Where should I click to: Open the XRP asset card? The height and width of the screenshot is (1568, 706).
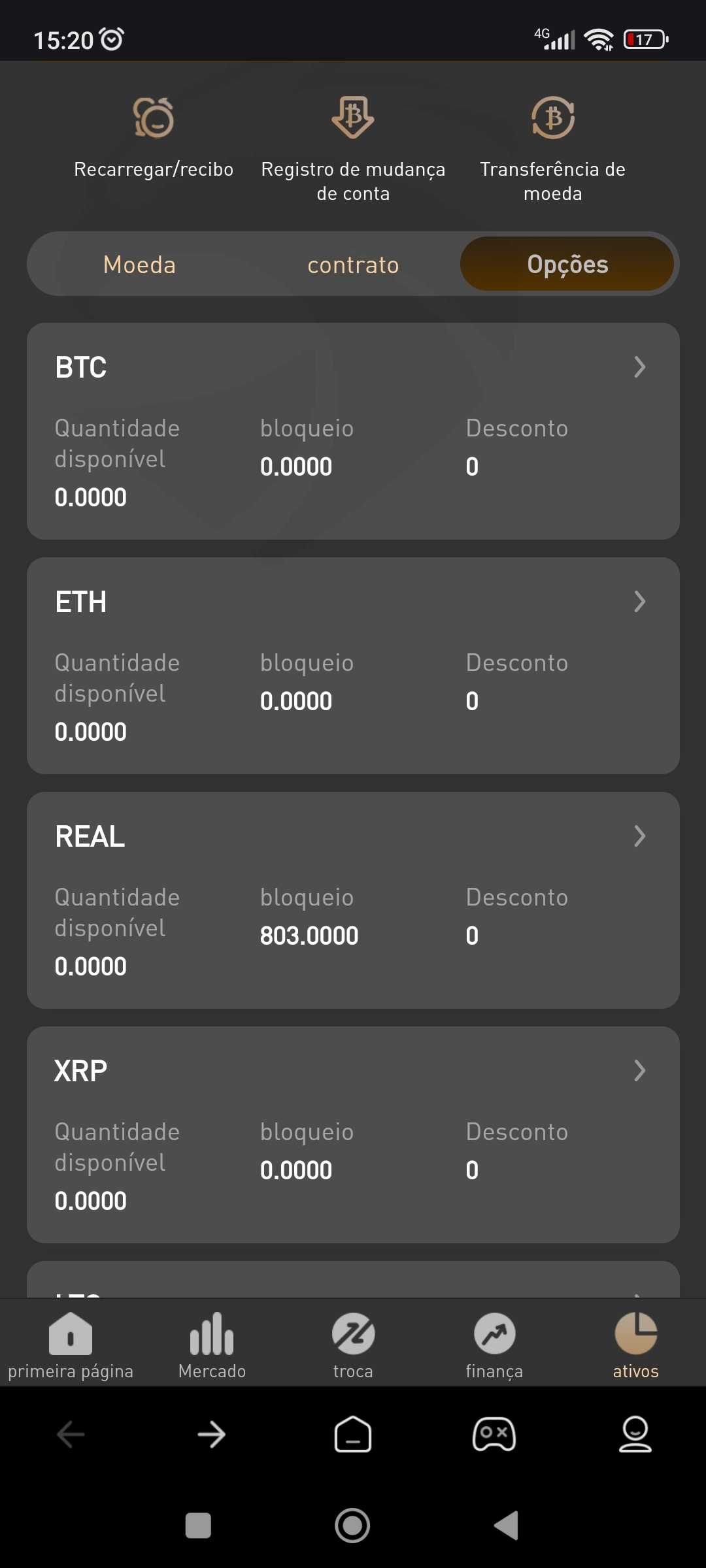[353, 1135]
